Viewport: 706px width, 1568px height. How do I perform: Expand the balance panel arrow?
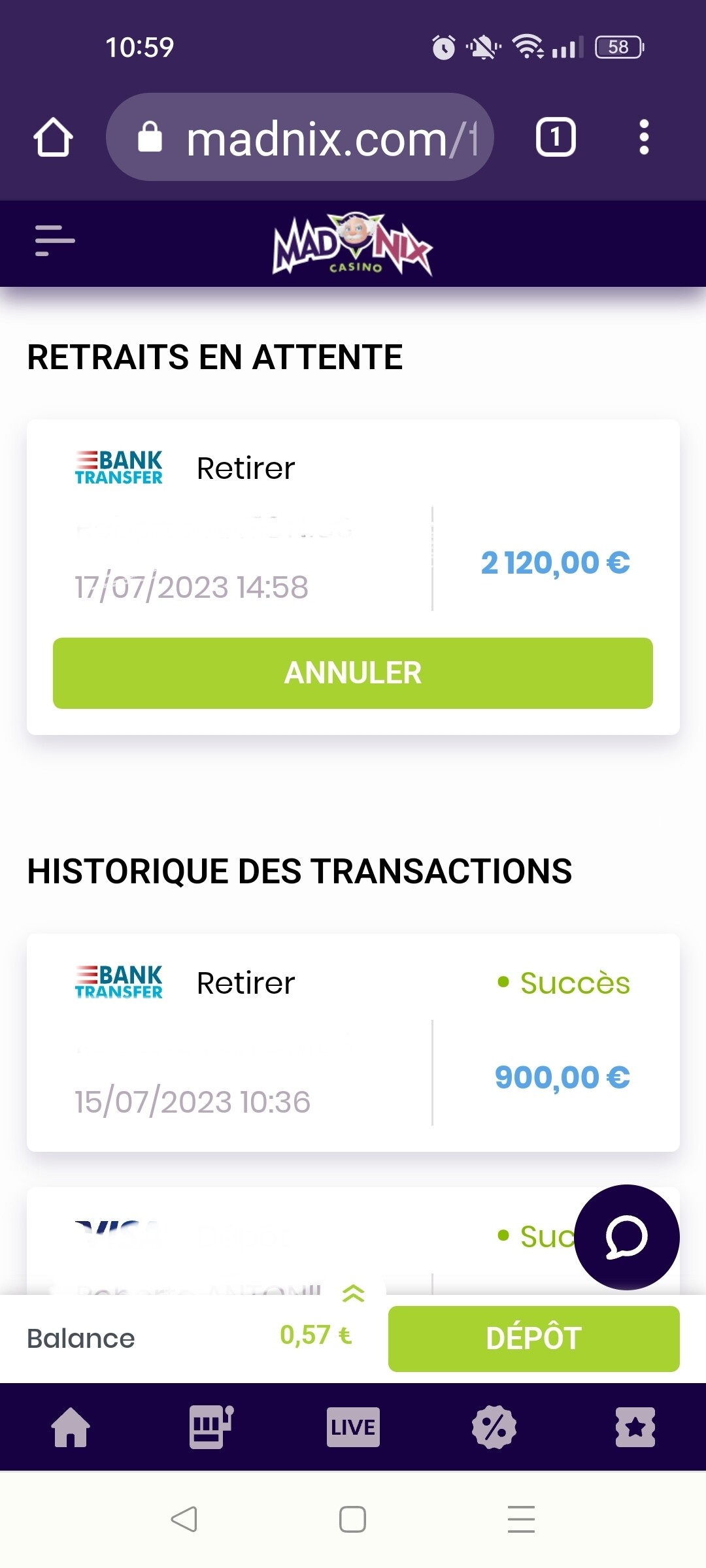354,1293
